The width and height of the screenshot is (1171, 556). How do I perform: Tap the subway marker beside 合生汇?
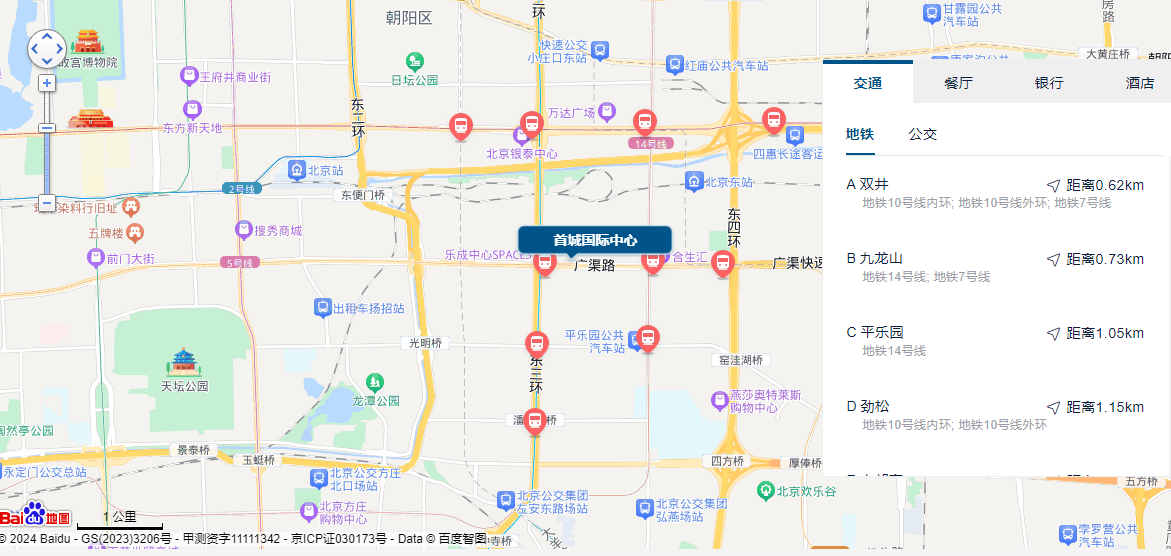[x=652, y=261]
